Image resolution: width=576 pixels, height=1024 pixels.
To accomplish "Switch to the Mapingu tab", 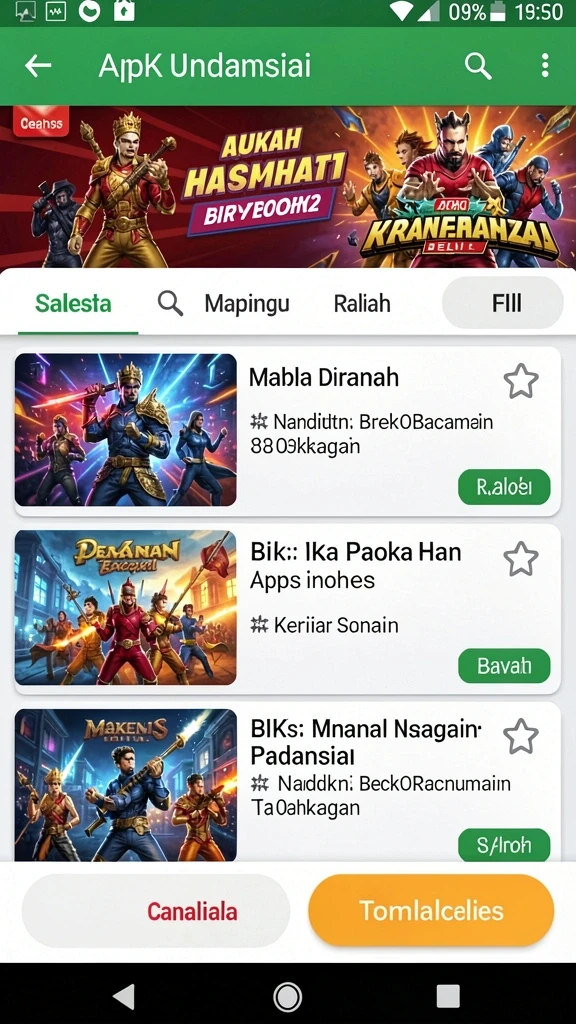I will tap(247, 304).
